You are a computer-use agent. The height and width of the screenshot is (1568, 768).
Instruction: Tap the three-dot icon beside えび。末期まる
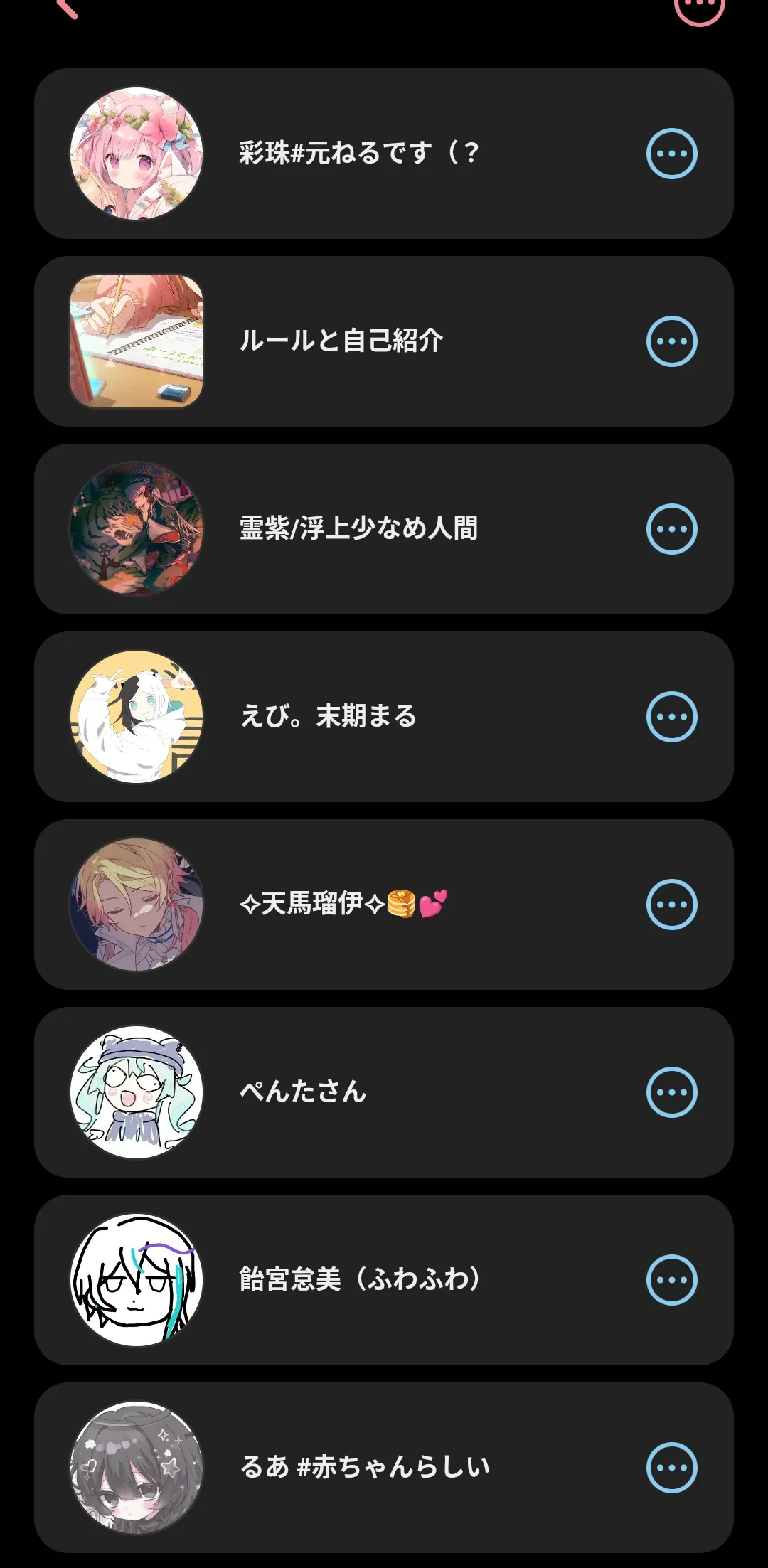coord(671,717)
